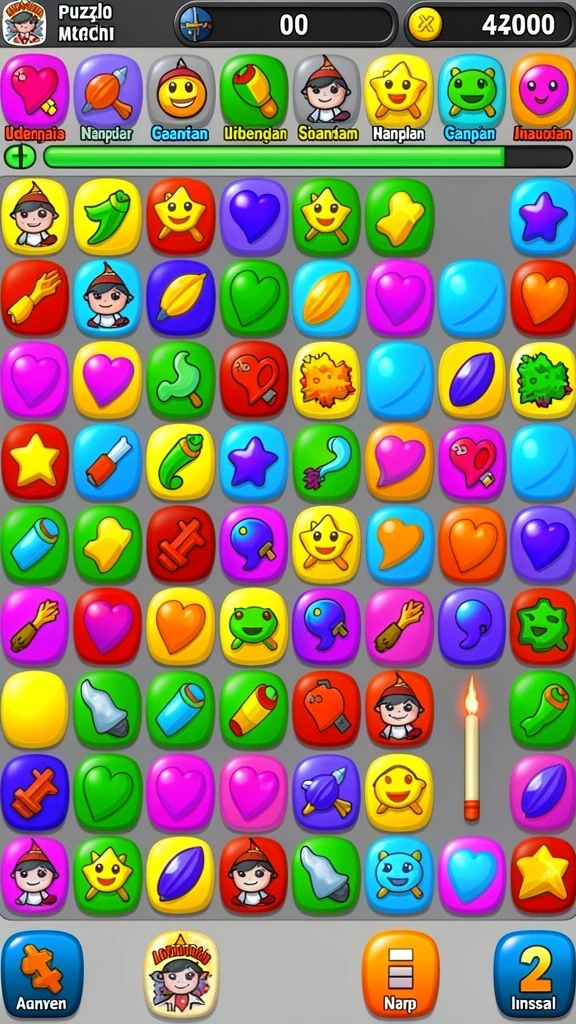Viewport: 576px width, 1024px height.
Task: Tap the orange splat tile on yellow
Action: click(326, 381)
